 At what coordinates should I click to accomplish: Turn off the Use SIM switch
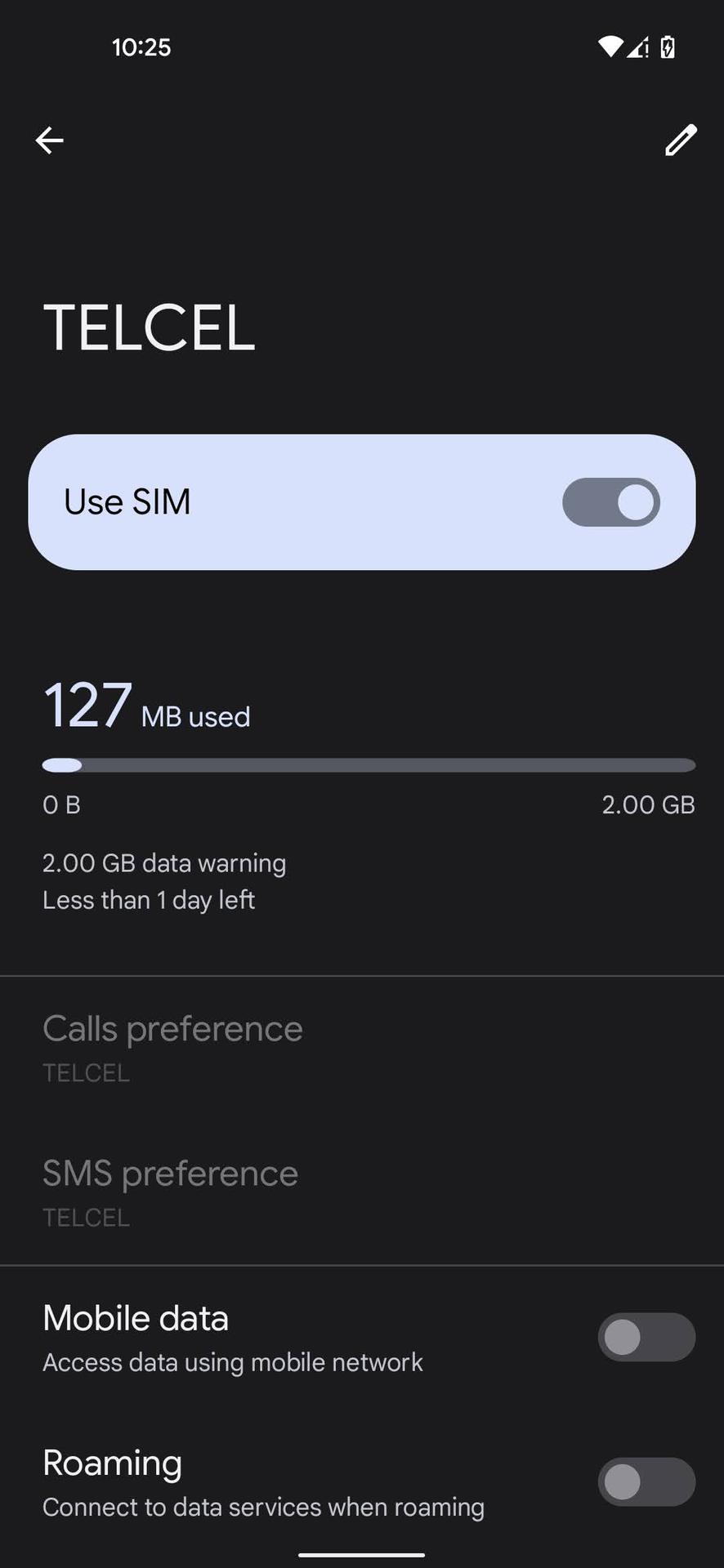(610, 502)
